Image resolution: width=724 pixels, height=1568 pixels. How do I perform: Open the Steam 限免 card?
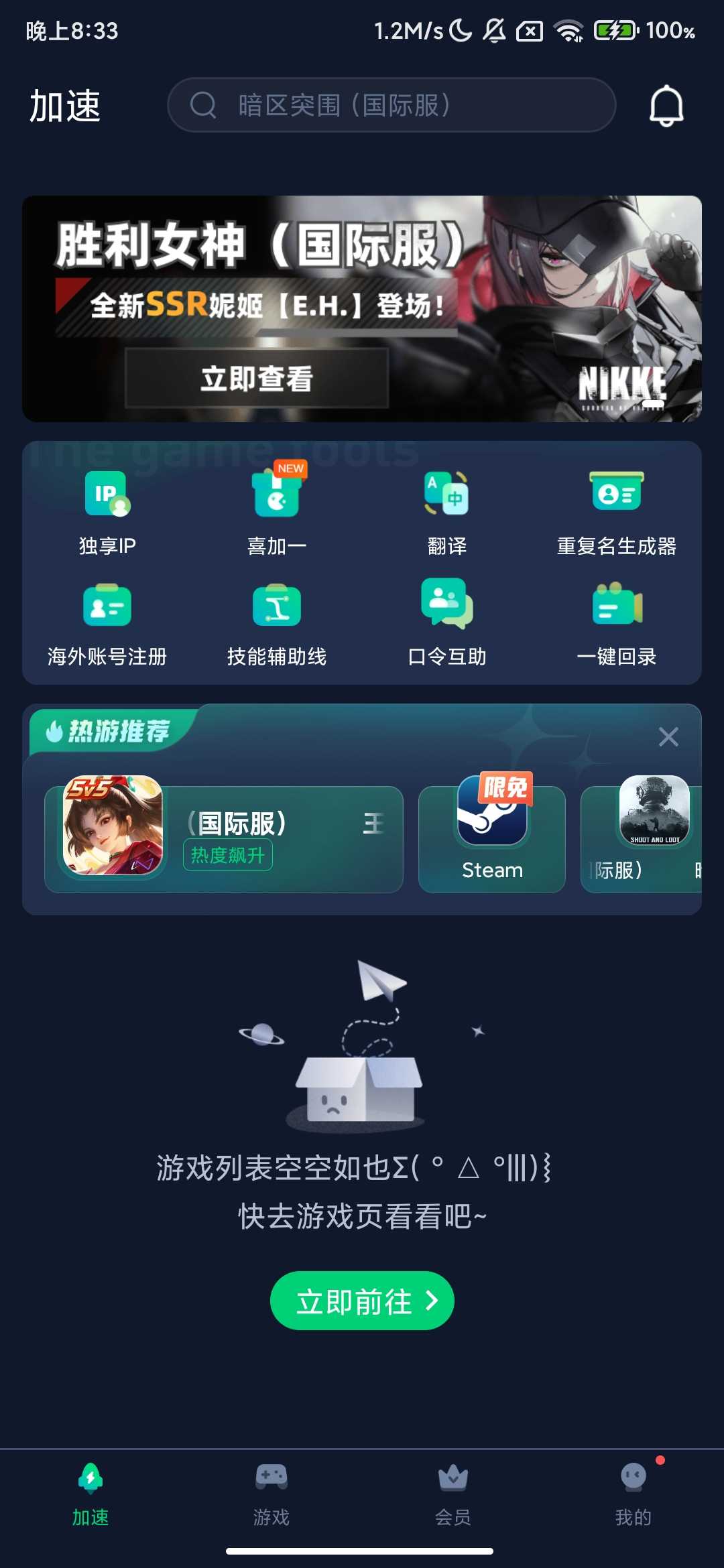[x=492, y=838]
